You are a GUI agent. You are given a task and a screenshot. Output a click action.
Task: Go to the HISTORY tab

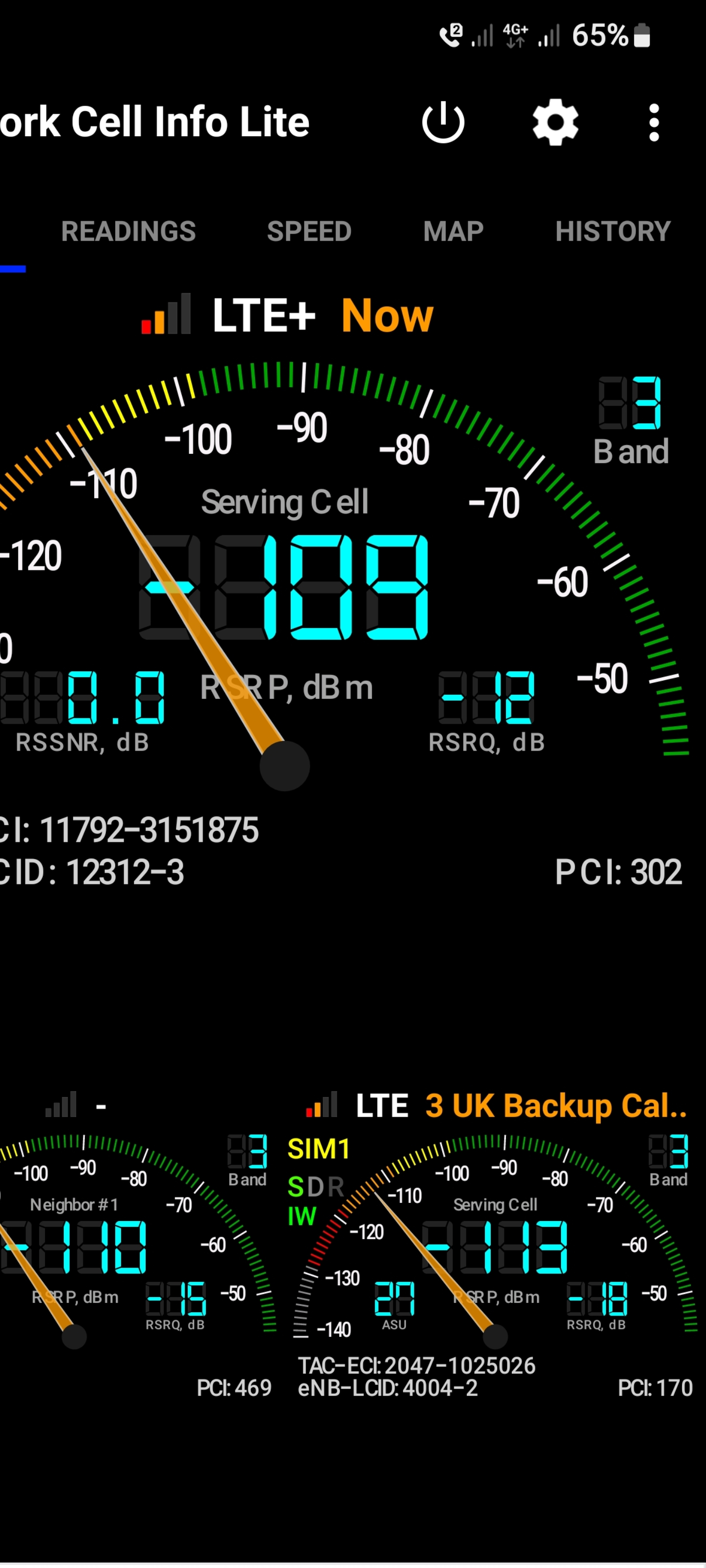(612, 231)
